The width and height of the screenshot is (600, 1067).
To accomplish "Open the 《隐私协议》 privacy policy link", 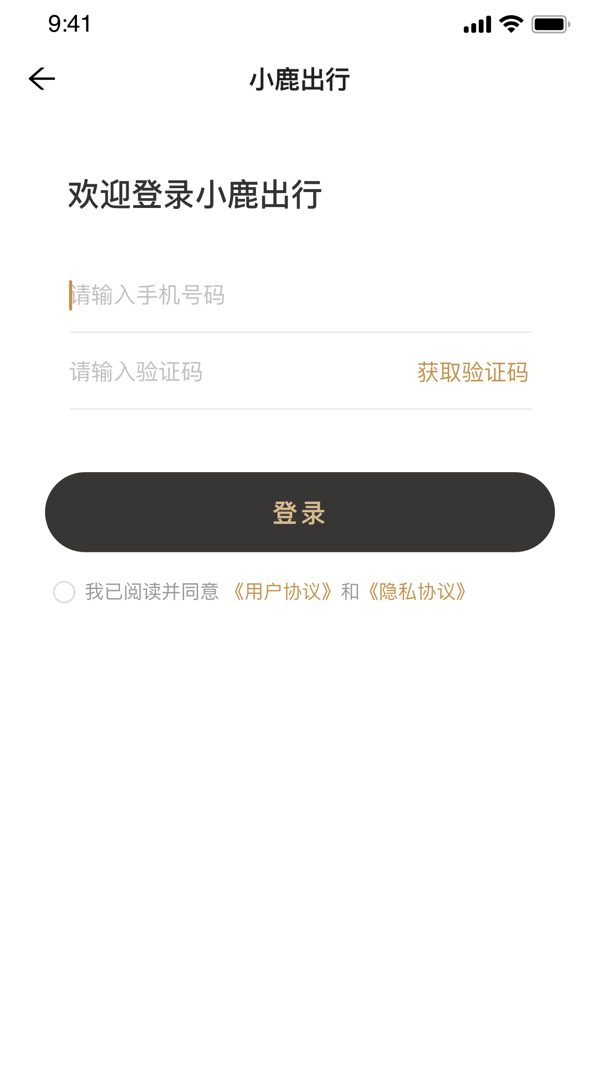I will click(417, 592).
